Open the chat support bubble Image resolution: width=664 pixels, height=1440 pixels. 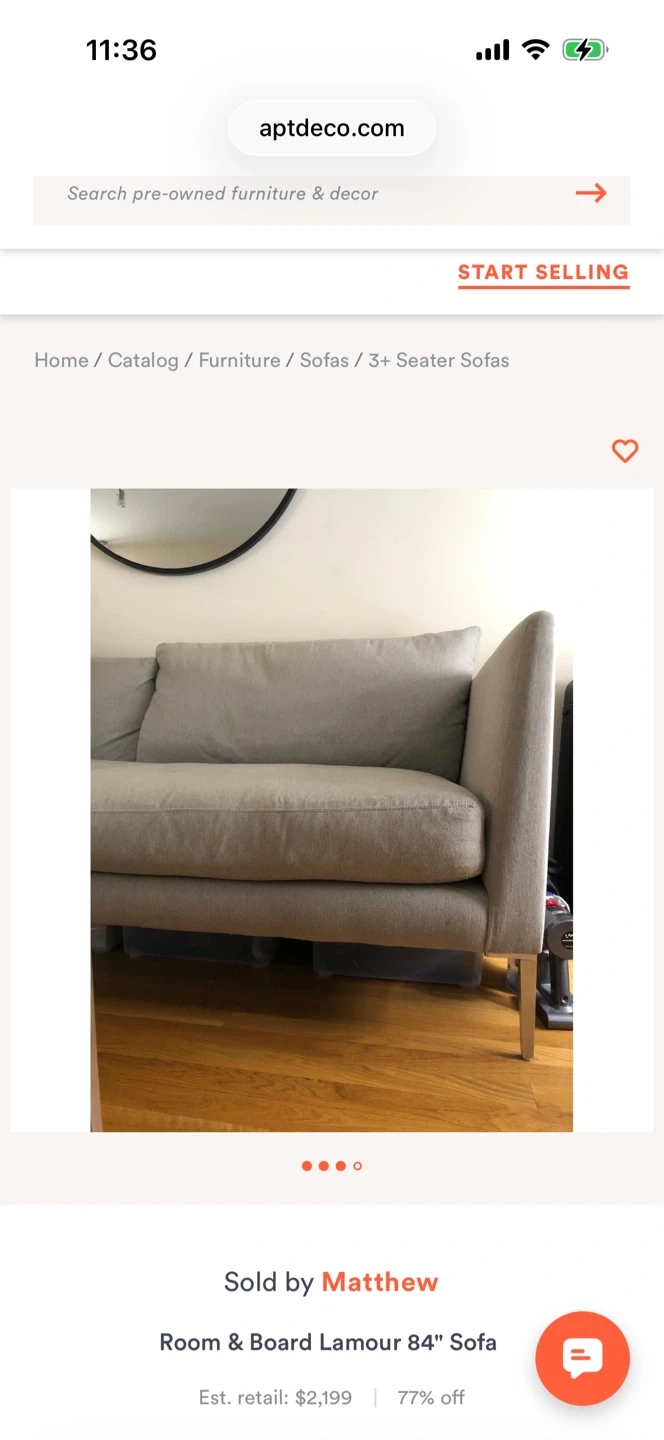tap(582, 1358)
